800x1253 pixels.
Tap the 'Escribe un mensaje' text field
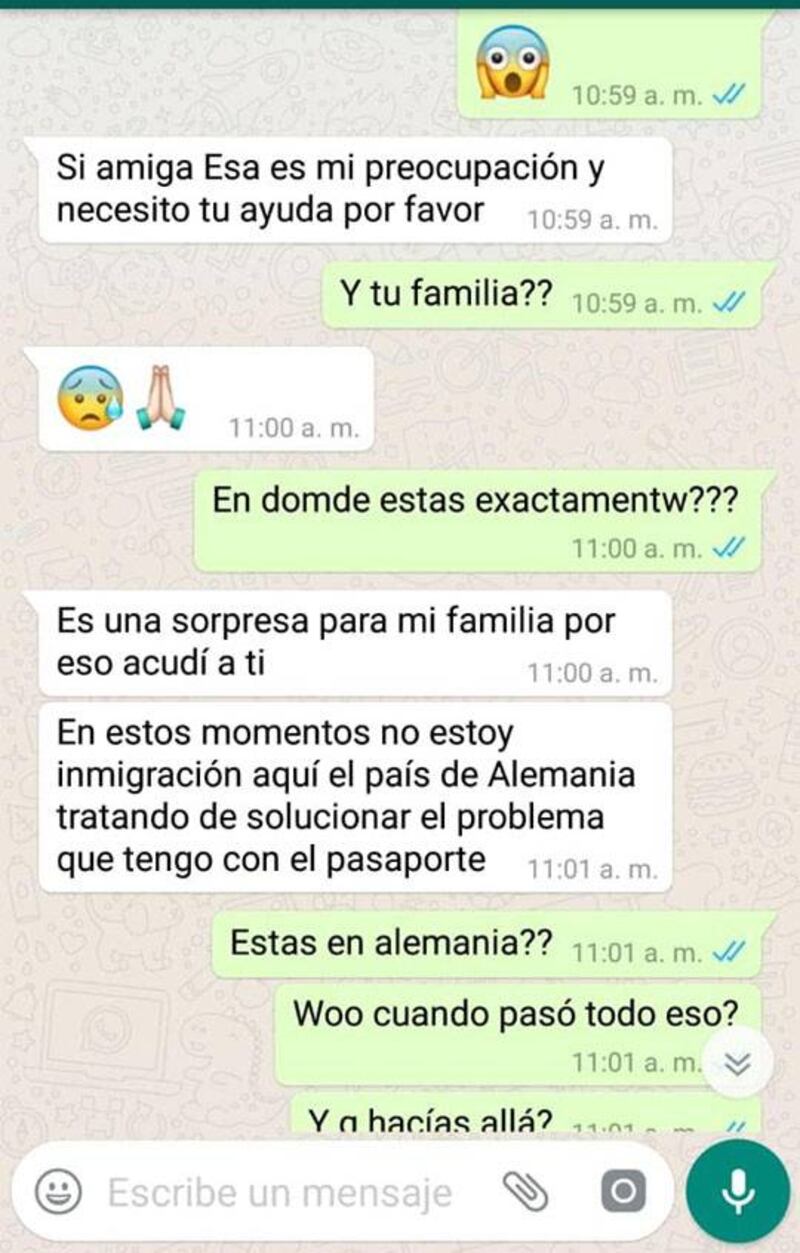(280, 1192)
